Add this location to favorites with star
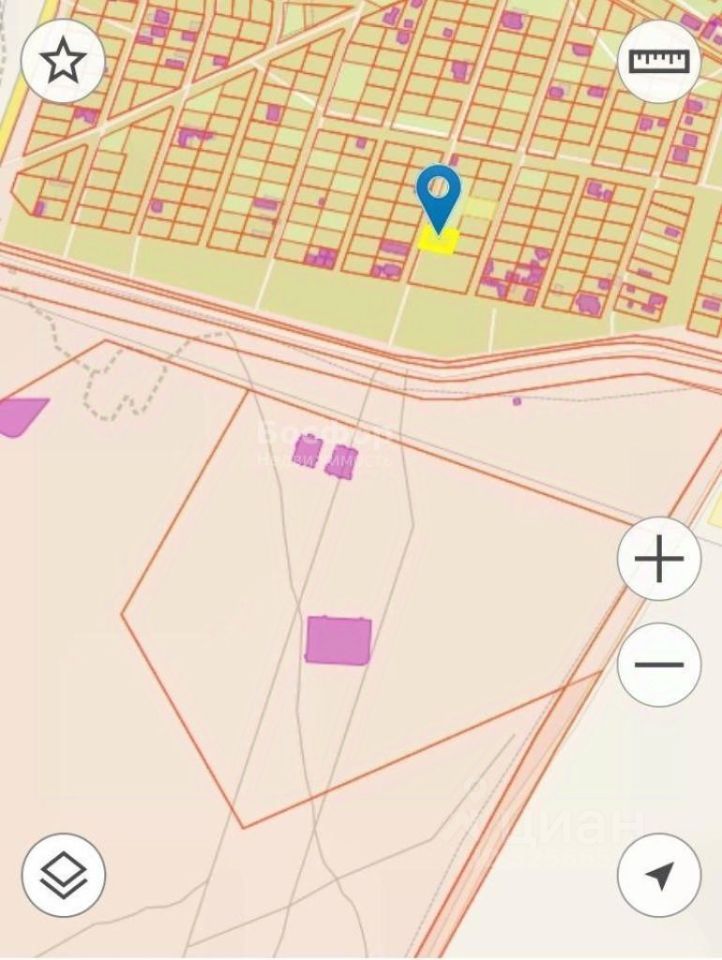The image size is (722, 960). tap(63, 62)
